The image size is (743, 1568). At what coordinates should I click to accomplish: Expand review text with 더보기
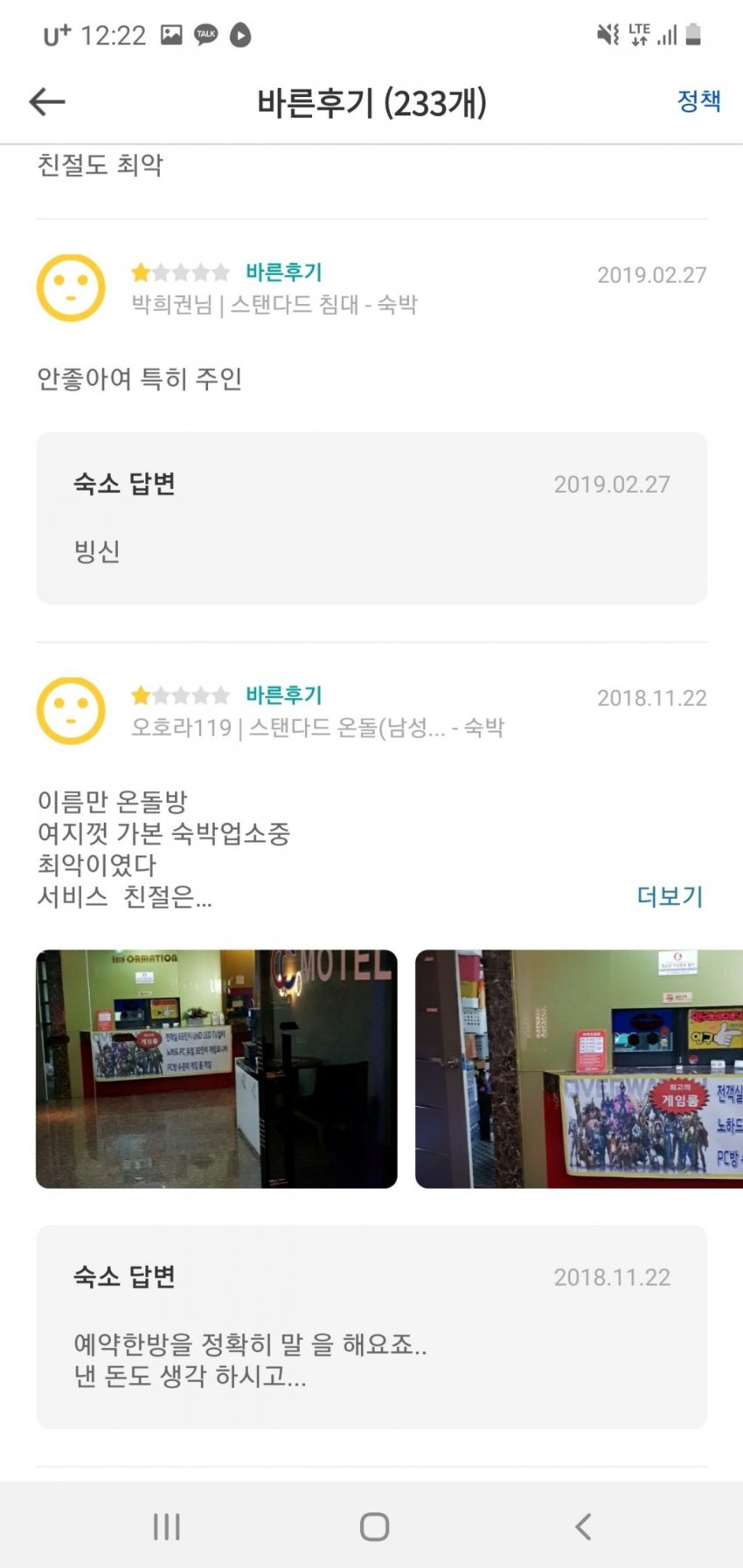click(669, 896)
